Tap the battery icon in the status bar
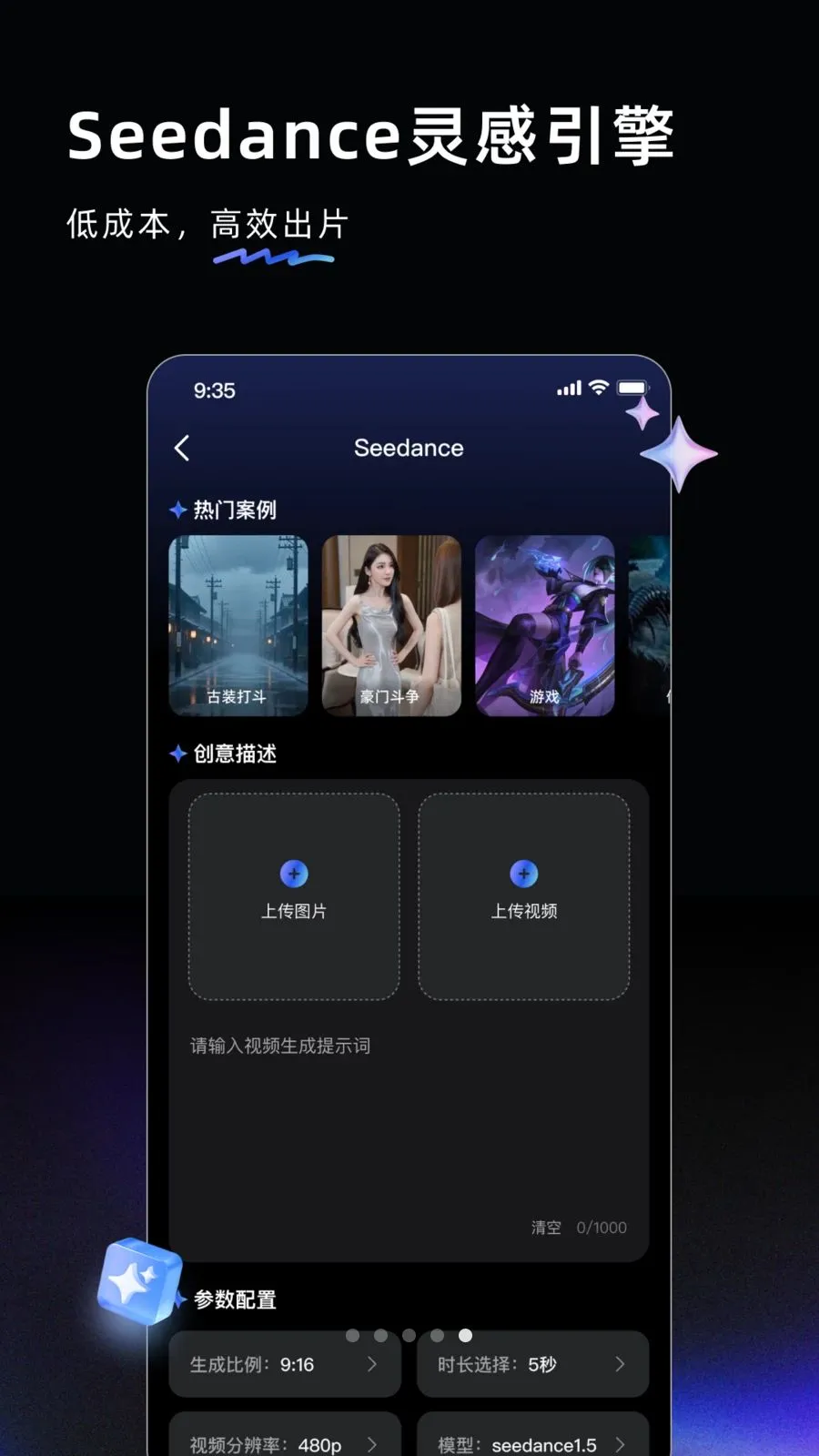 coord(632,389)
